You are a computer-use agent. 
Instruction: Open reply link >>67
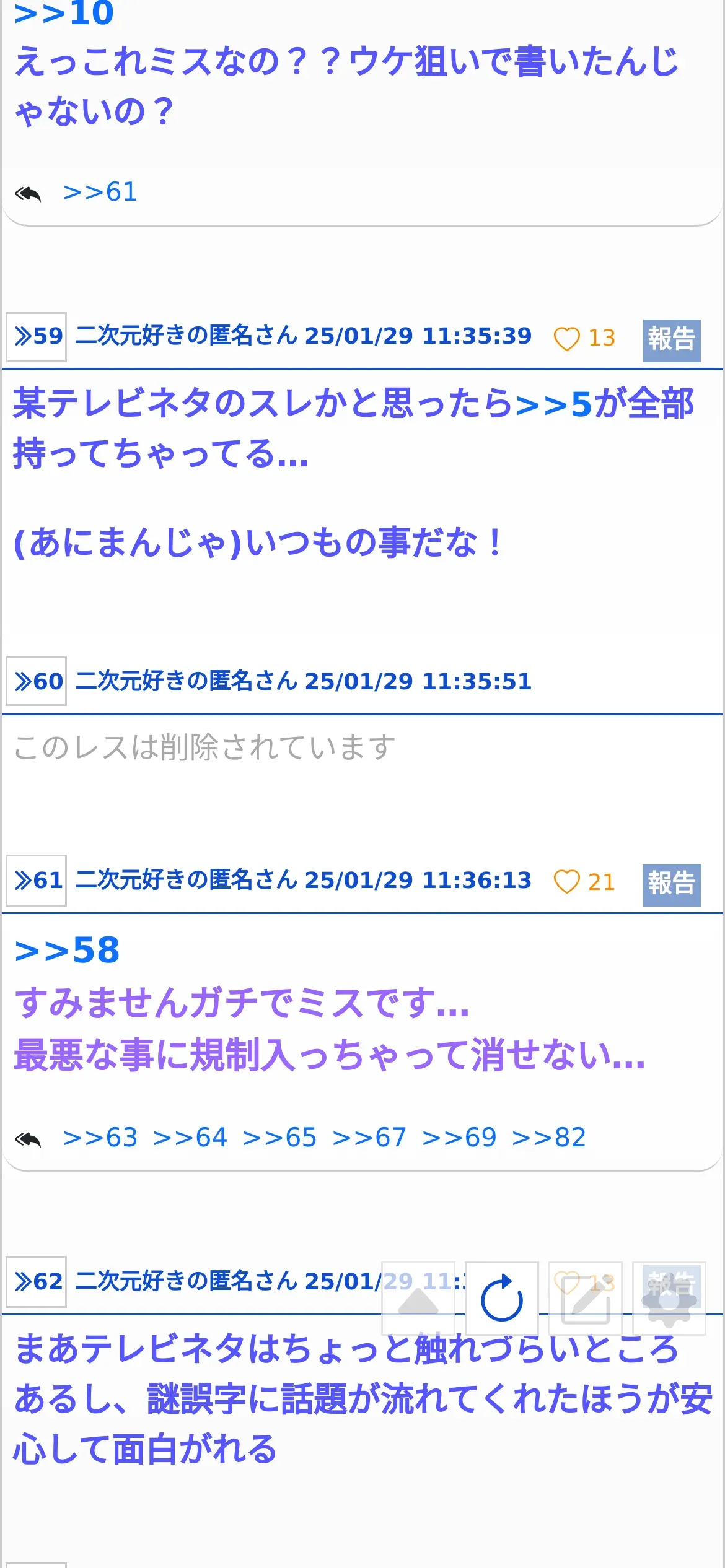(369, 1138)
